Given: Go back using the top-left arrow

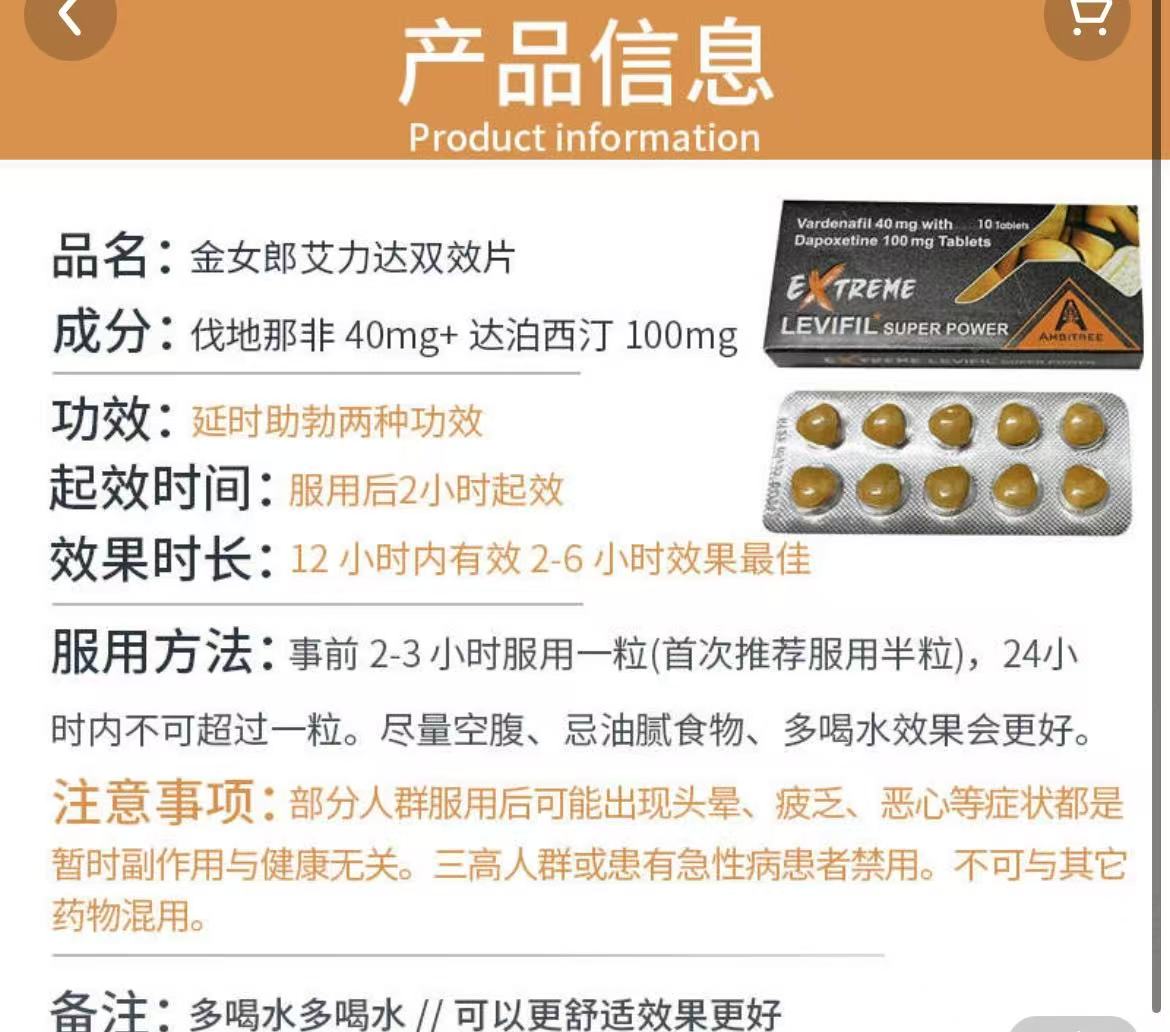Looking at the screenshot, I should click(x=70, y=18).
